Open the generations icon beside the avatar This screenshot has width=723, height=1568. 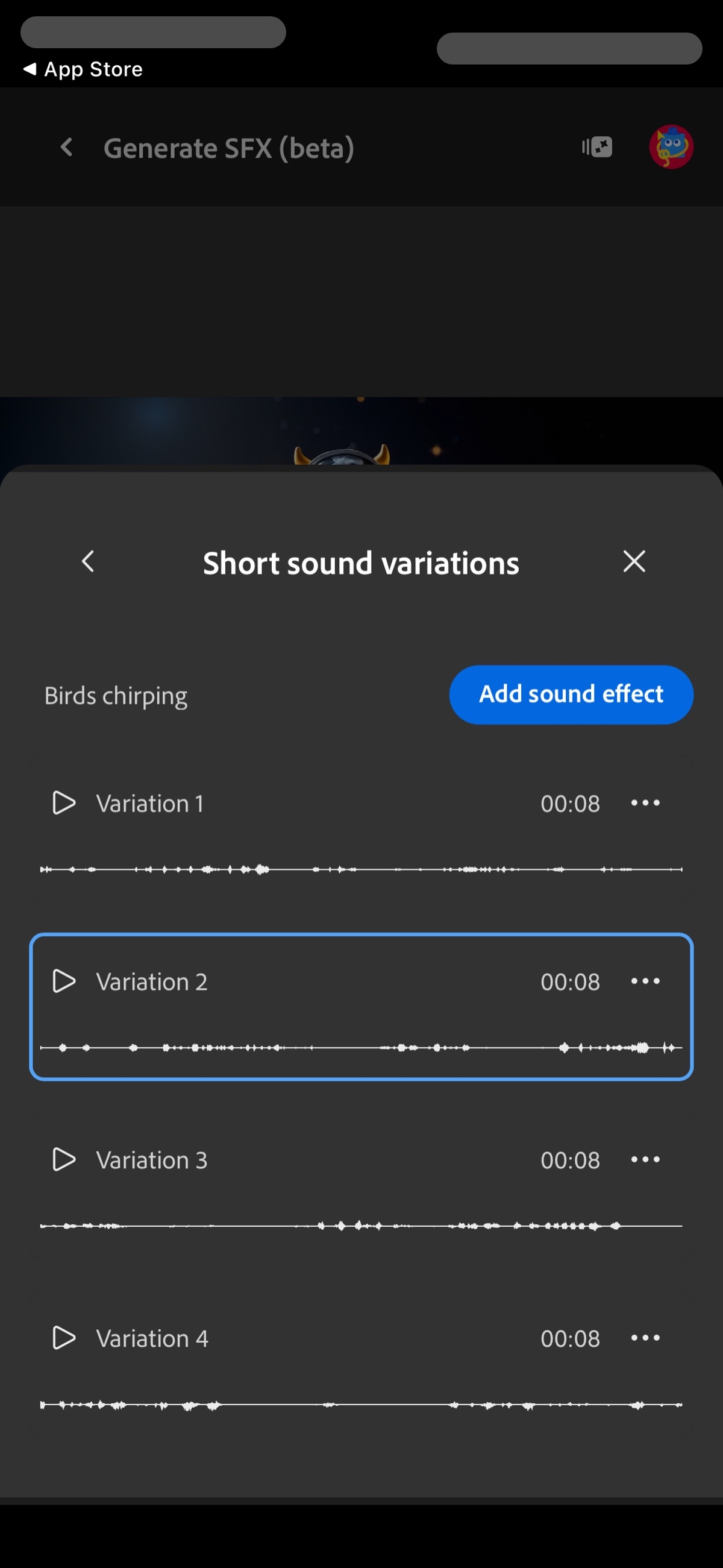(596, 146)
